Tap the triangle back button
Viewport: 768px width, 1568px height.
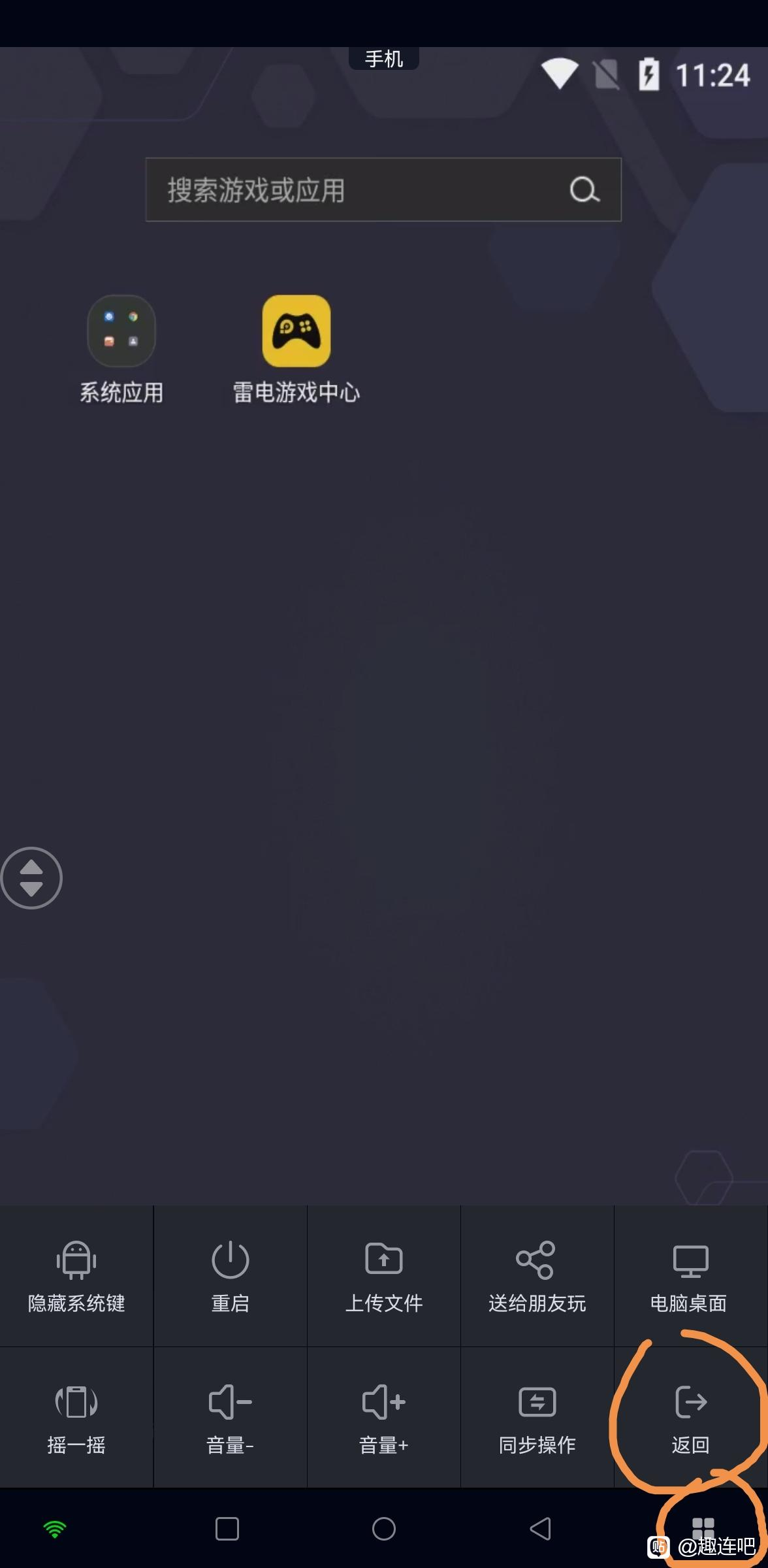[x=540, y=1529]
